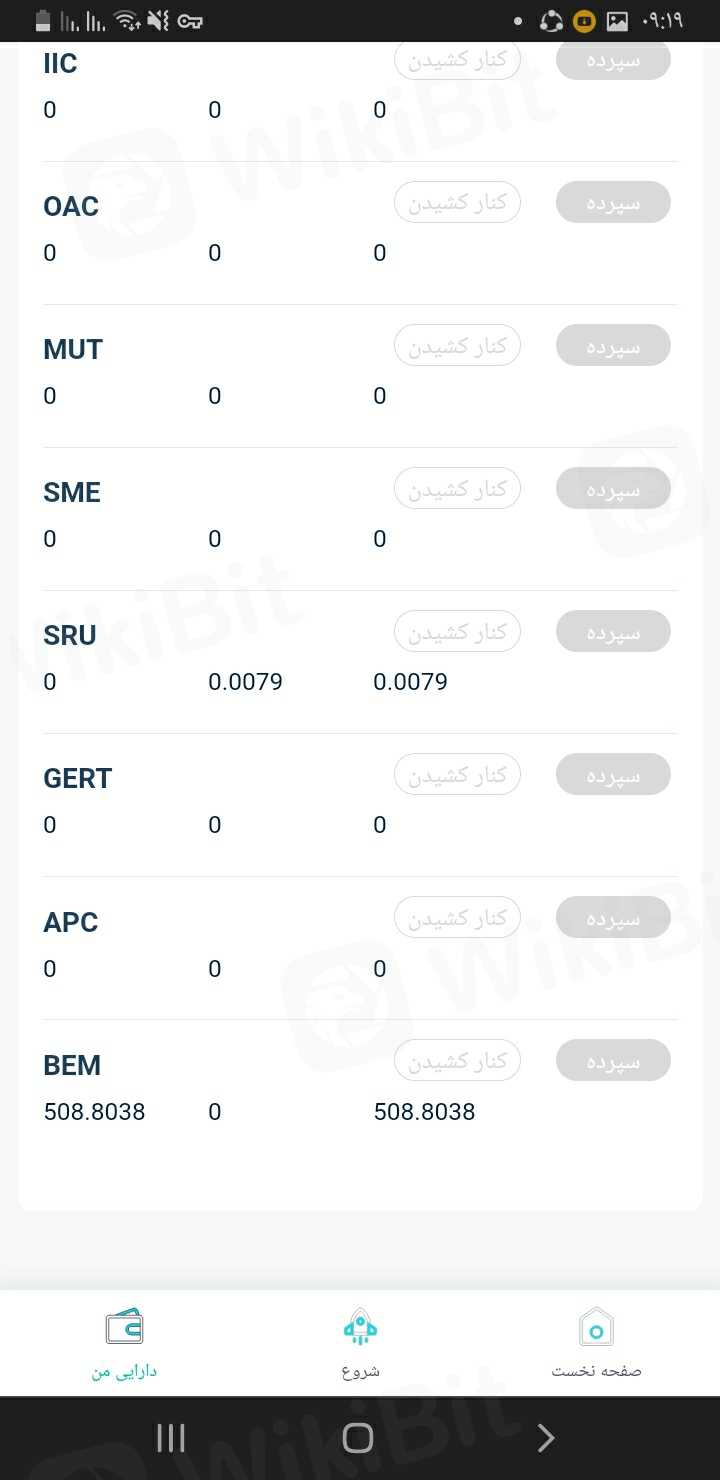Open the system recent apps view
720x1480 pixels.
[171, 1438]
